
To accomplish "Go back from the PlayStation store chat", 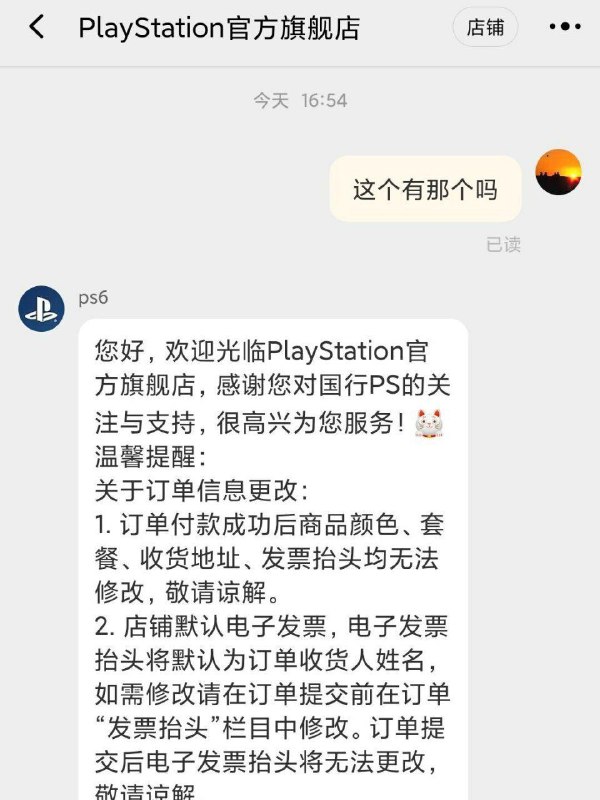I will point(37,27).
